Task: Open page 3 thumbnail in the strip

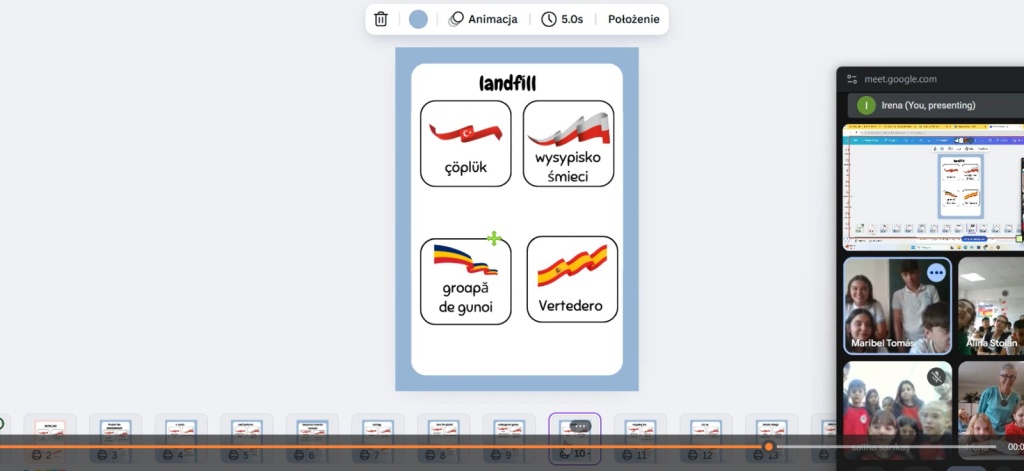Action: pos(116,433)
